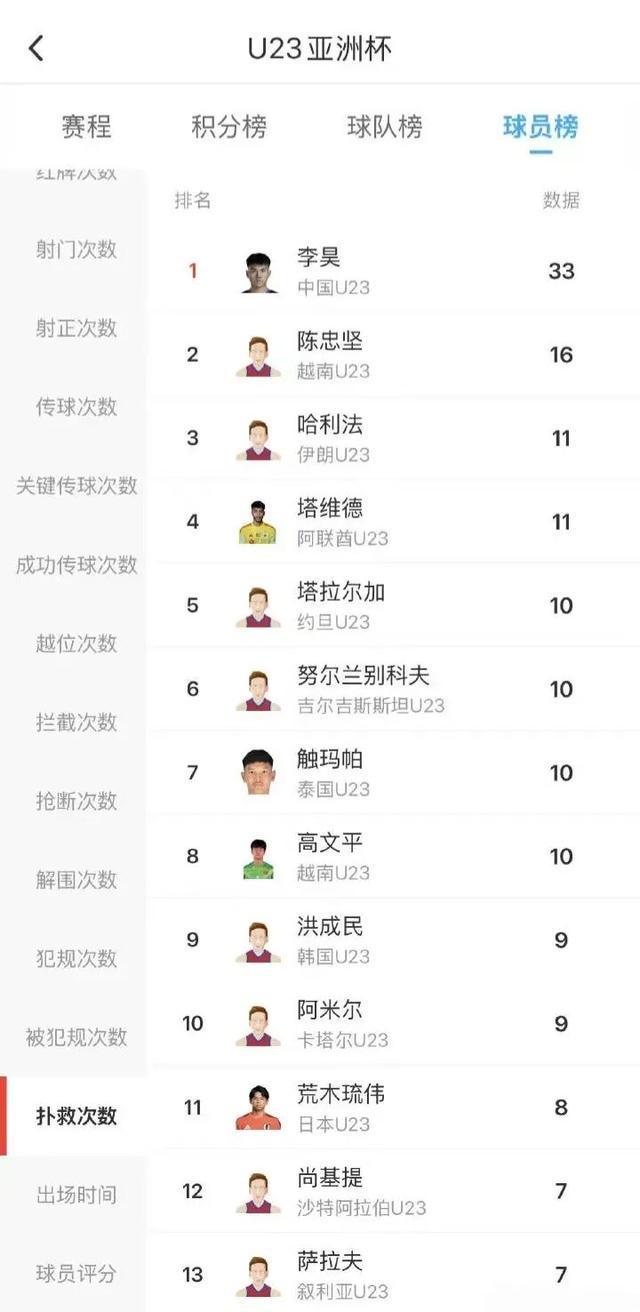Select 射正次数 in the sidebar
The height and width of the screenshot is (1312, 640).
click(x=76, y=328)
